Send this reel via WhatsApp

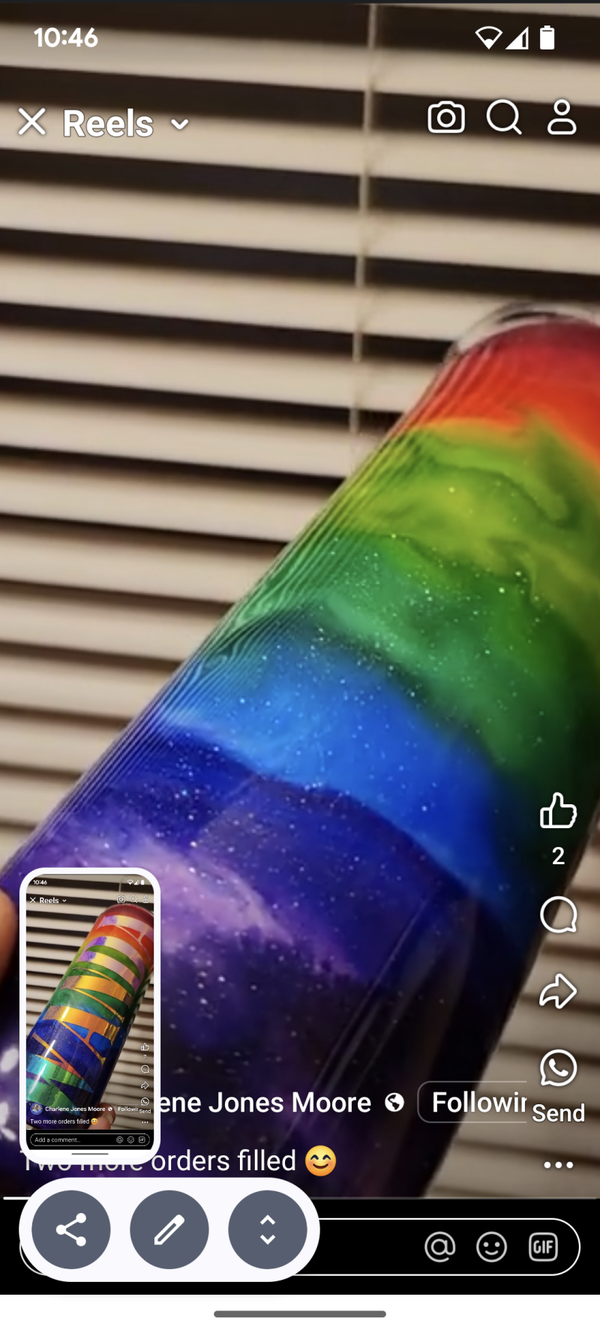coord(558,1070)
